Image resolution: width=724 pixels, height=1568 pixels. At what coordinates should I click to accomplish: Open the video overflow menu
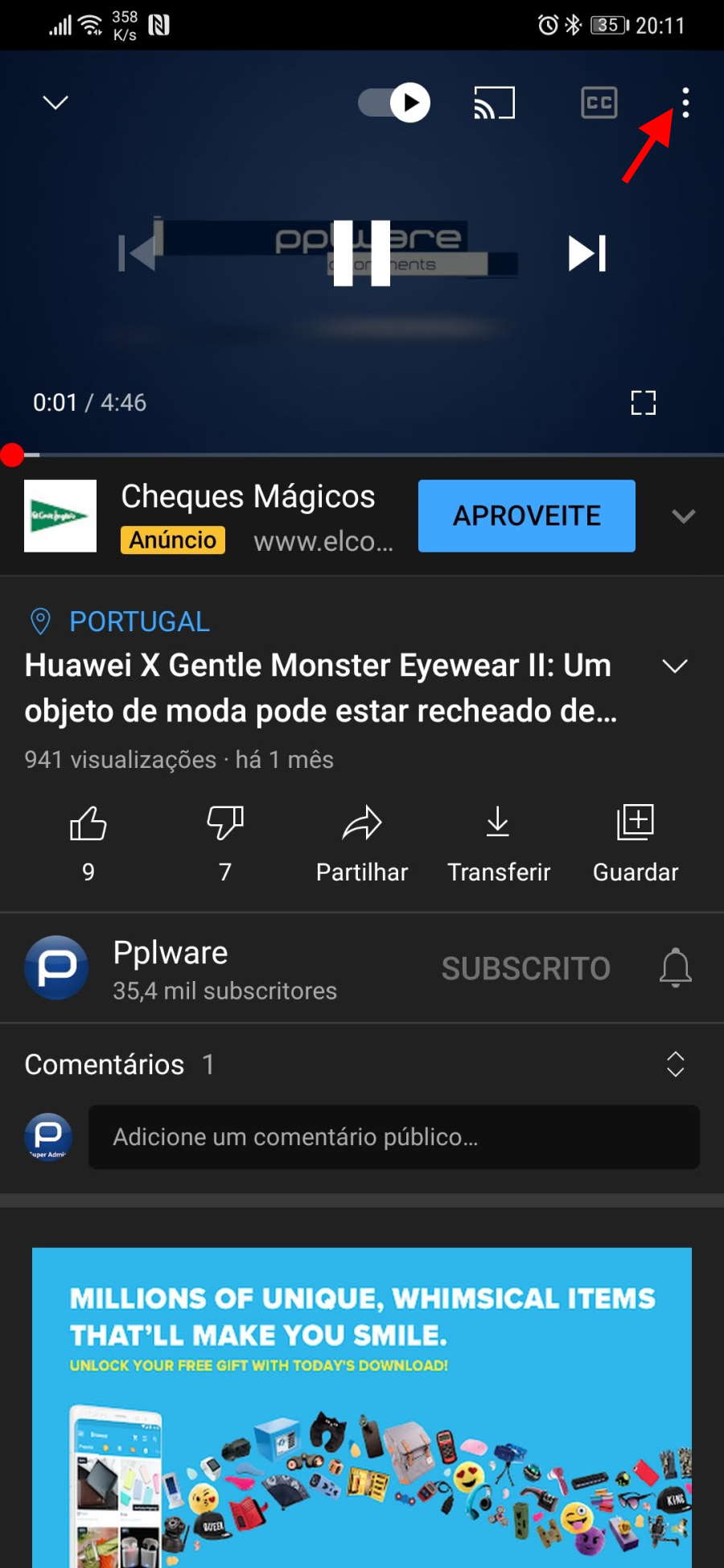pos(685,103)
